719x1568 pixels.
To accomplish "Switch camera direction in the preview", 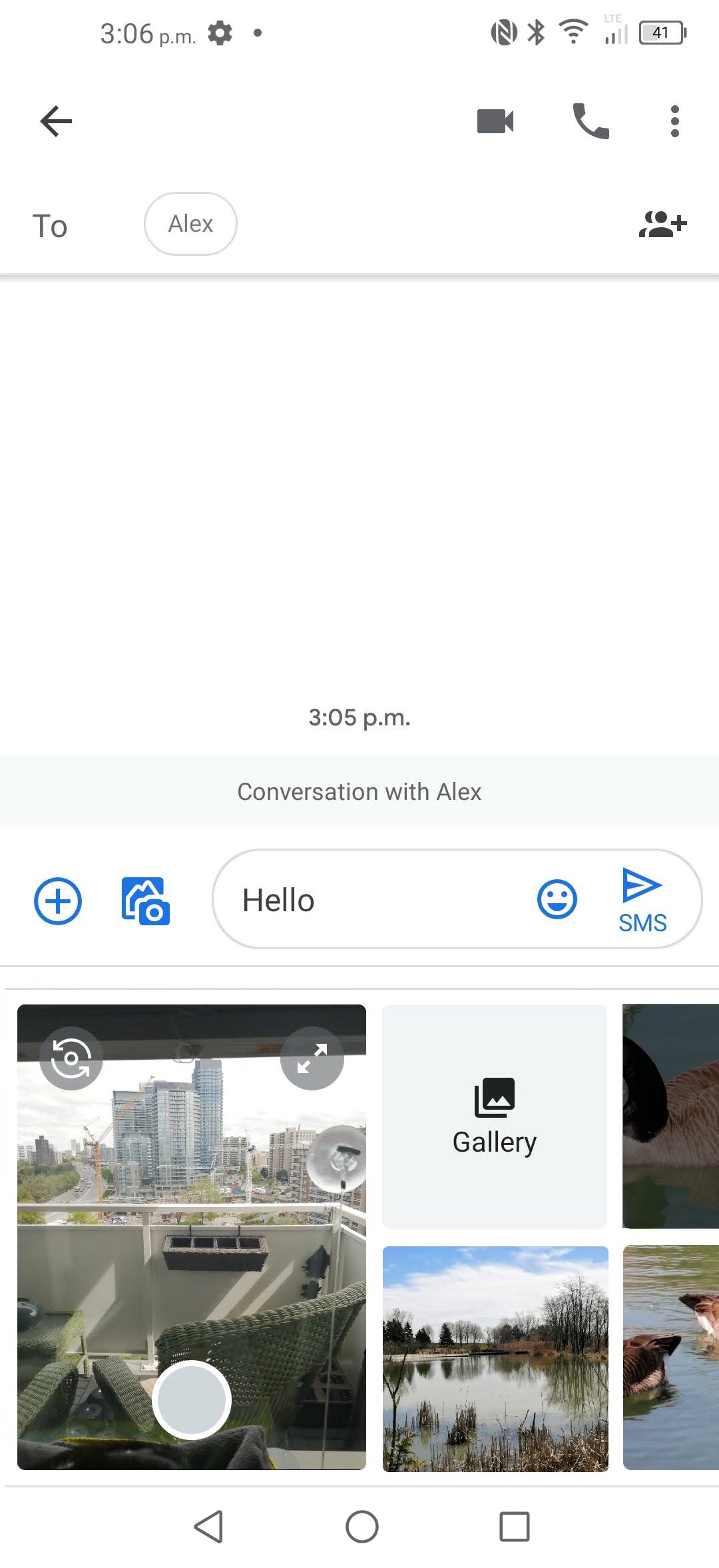I will coord(71,1058).
